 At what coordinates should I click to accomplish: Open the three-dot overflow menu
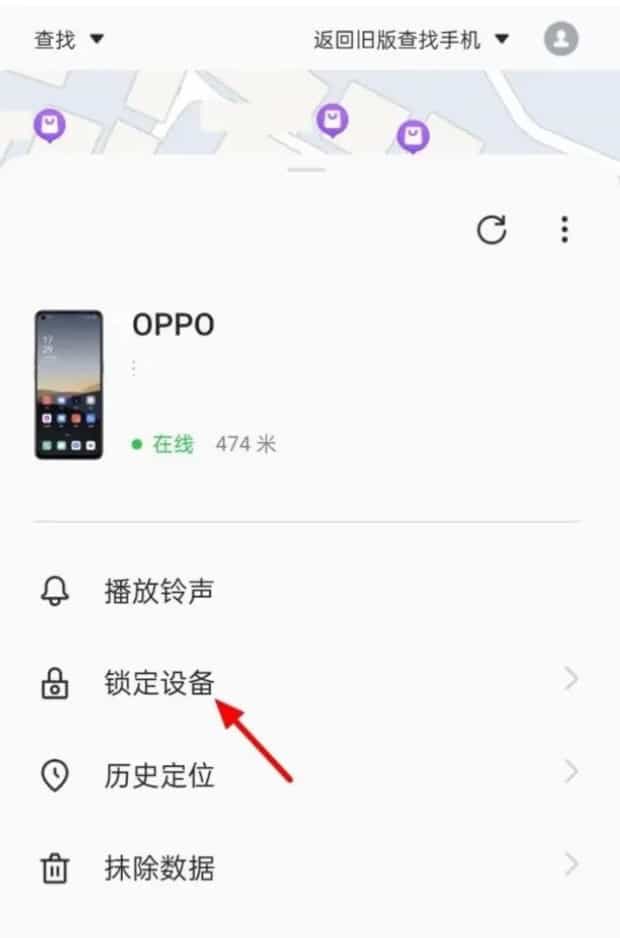point(564,230)
